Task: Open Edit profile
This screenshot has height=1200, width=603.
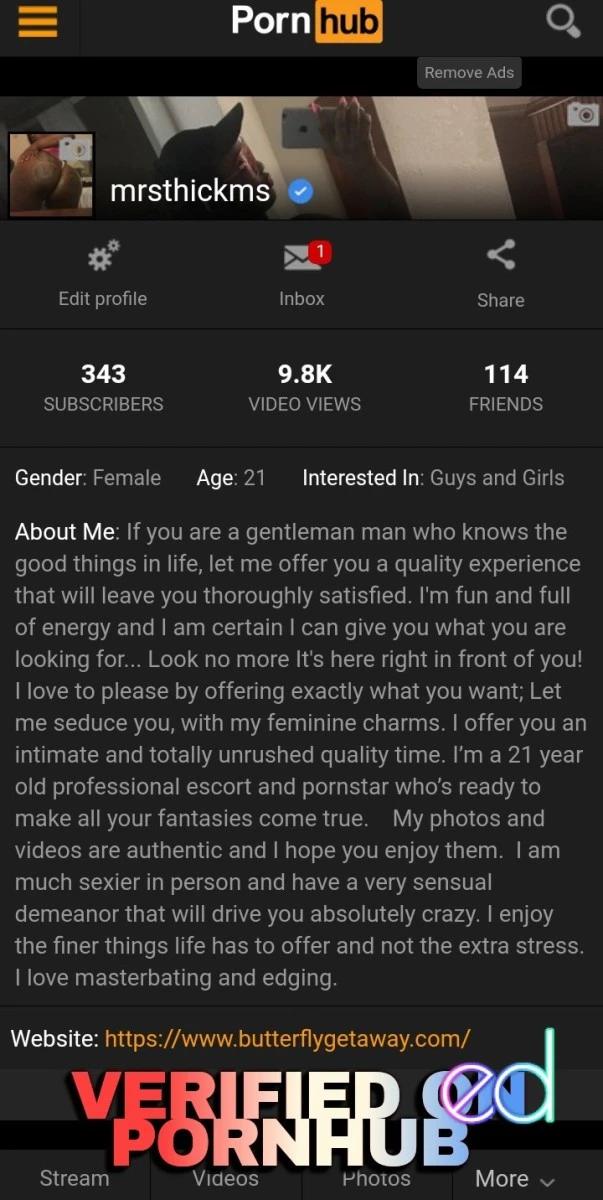Action: point(102,273)
